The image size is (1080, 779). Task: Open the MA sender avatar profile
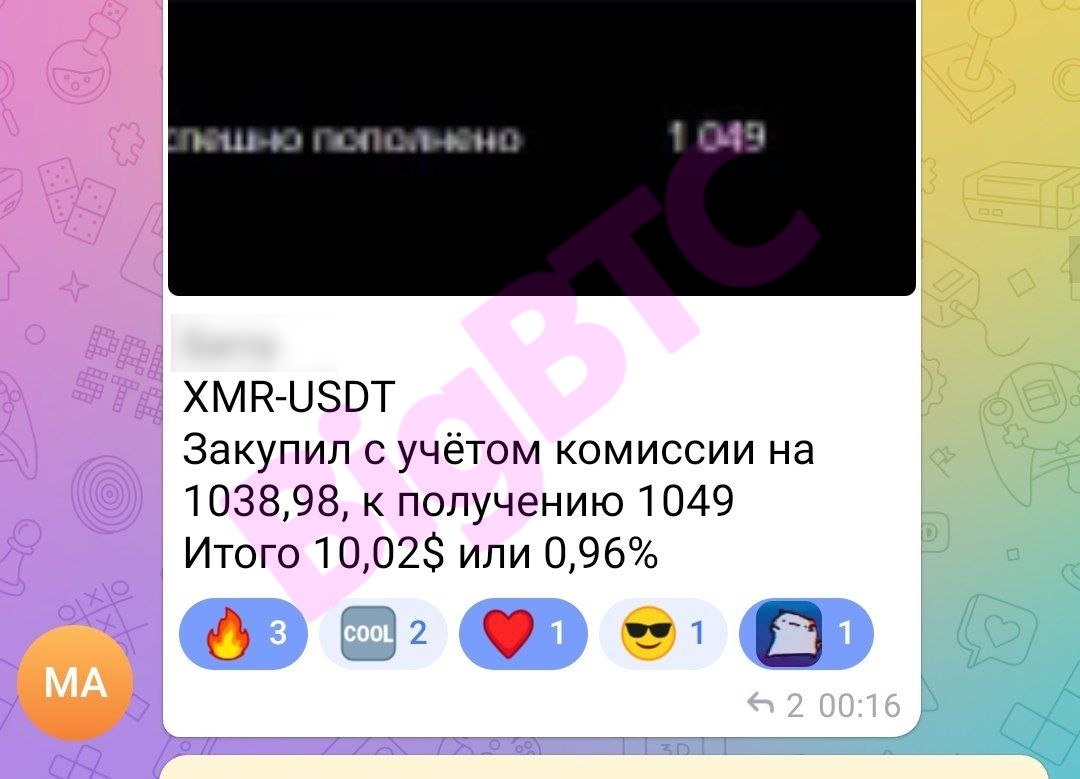tap(75, 683)
